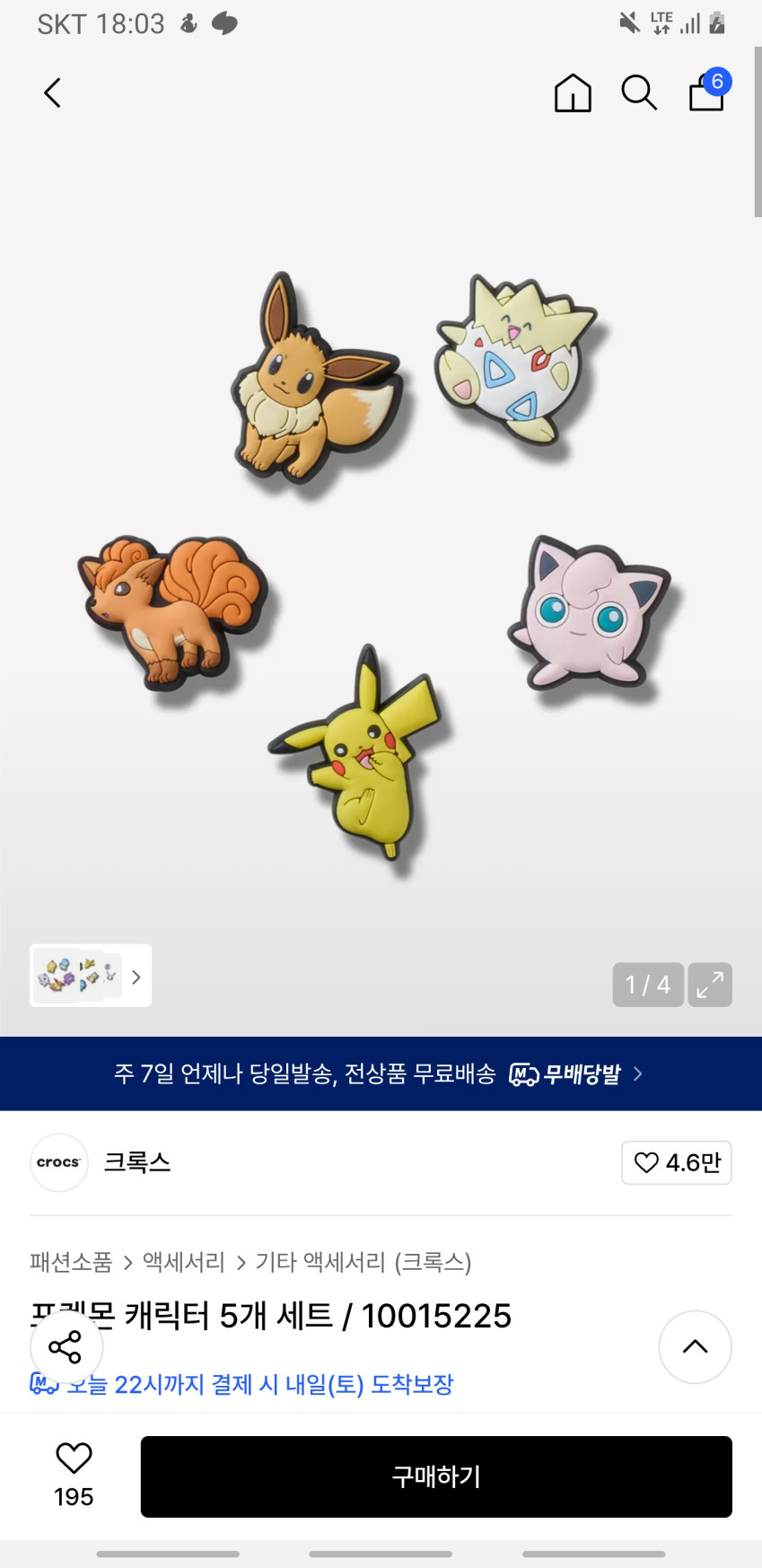Open the 패션소품 category breadcrumb
Image resolution: width=762 pixels, height=1568 pixels.
pos(71,1262)
